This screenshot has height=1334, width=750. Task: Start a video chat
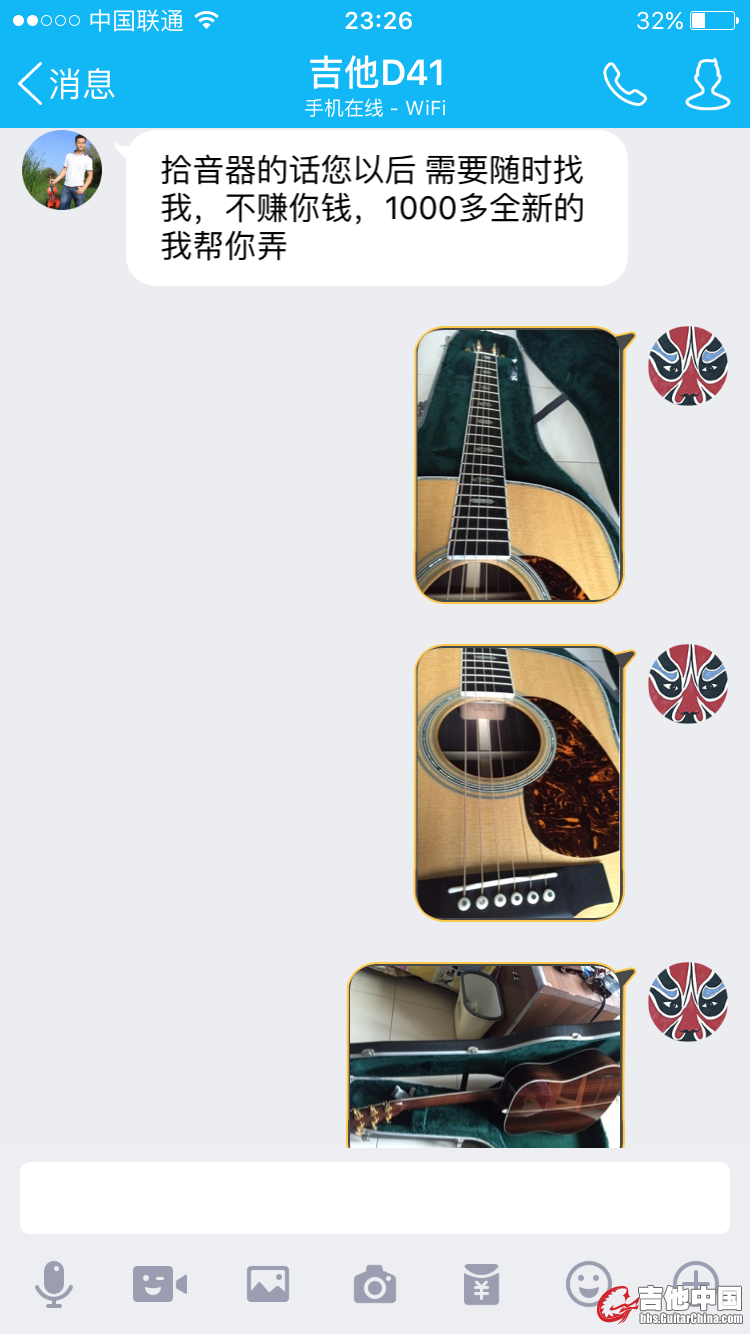click(x=160, y=1284)
